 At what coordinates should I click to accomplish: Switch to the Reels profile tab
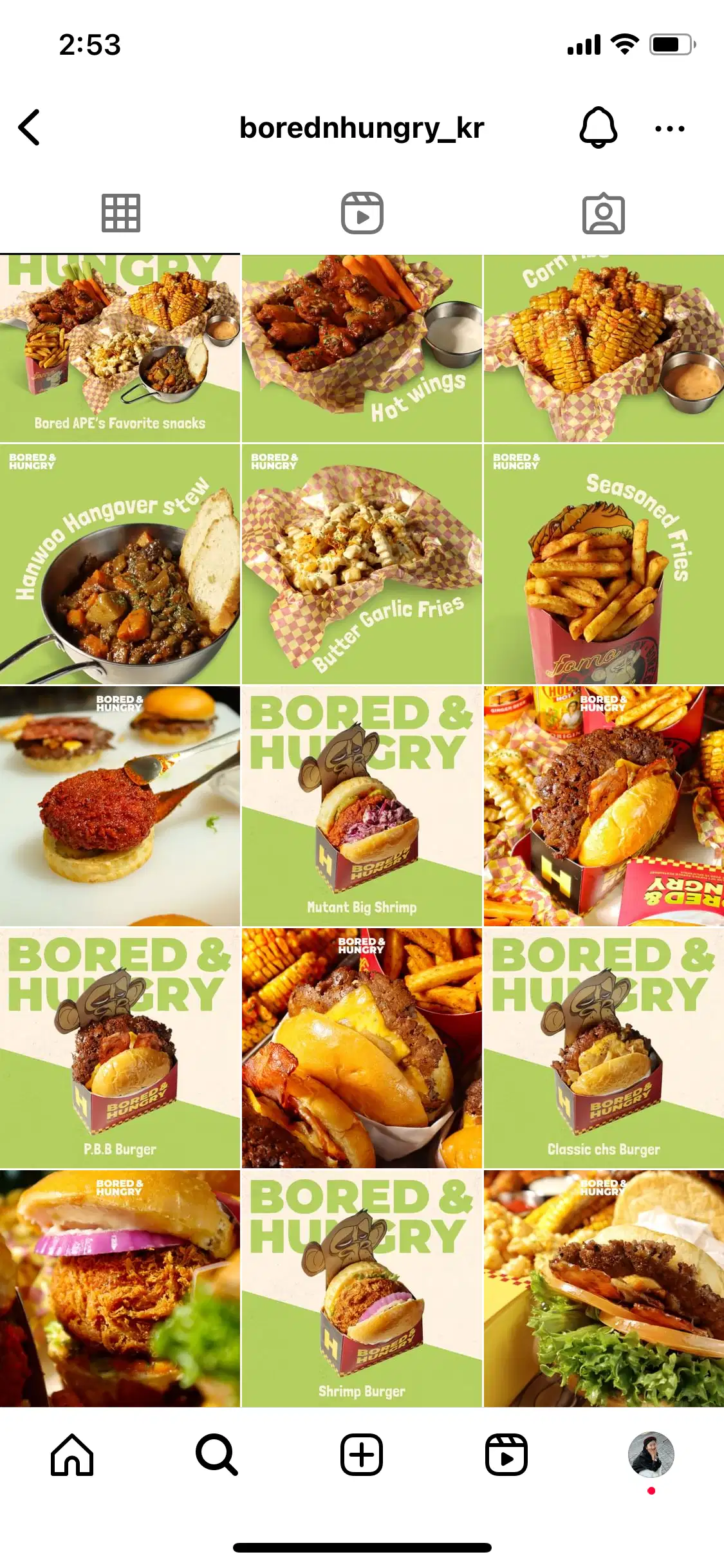pyautogui.click(x=362, y=213)
